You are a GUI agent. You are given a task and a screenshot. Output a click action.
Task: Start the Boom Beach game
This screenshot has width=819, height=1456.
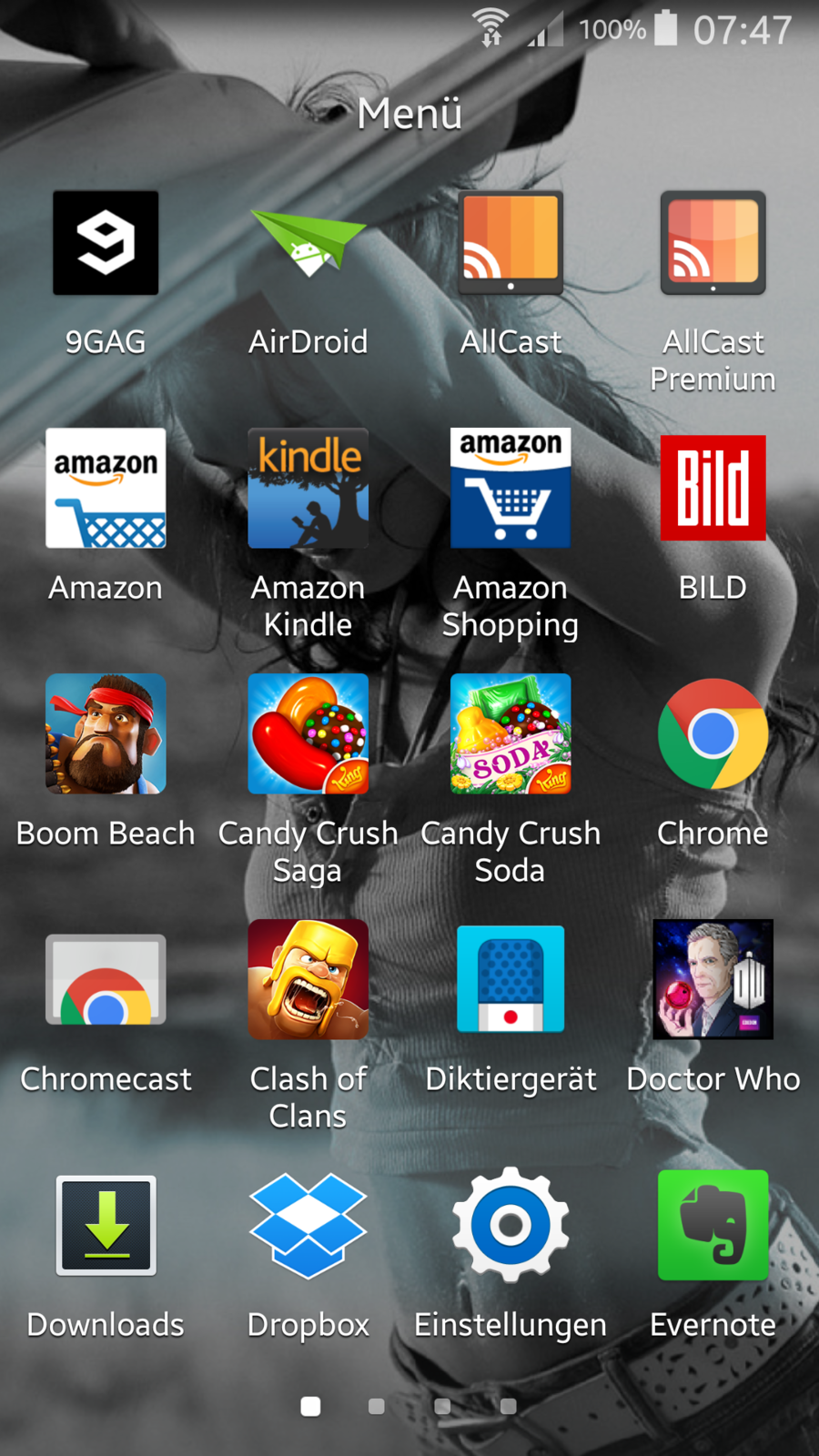coord(106,734)
